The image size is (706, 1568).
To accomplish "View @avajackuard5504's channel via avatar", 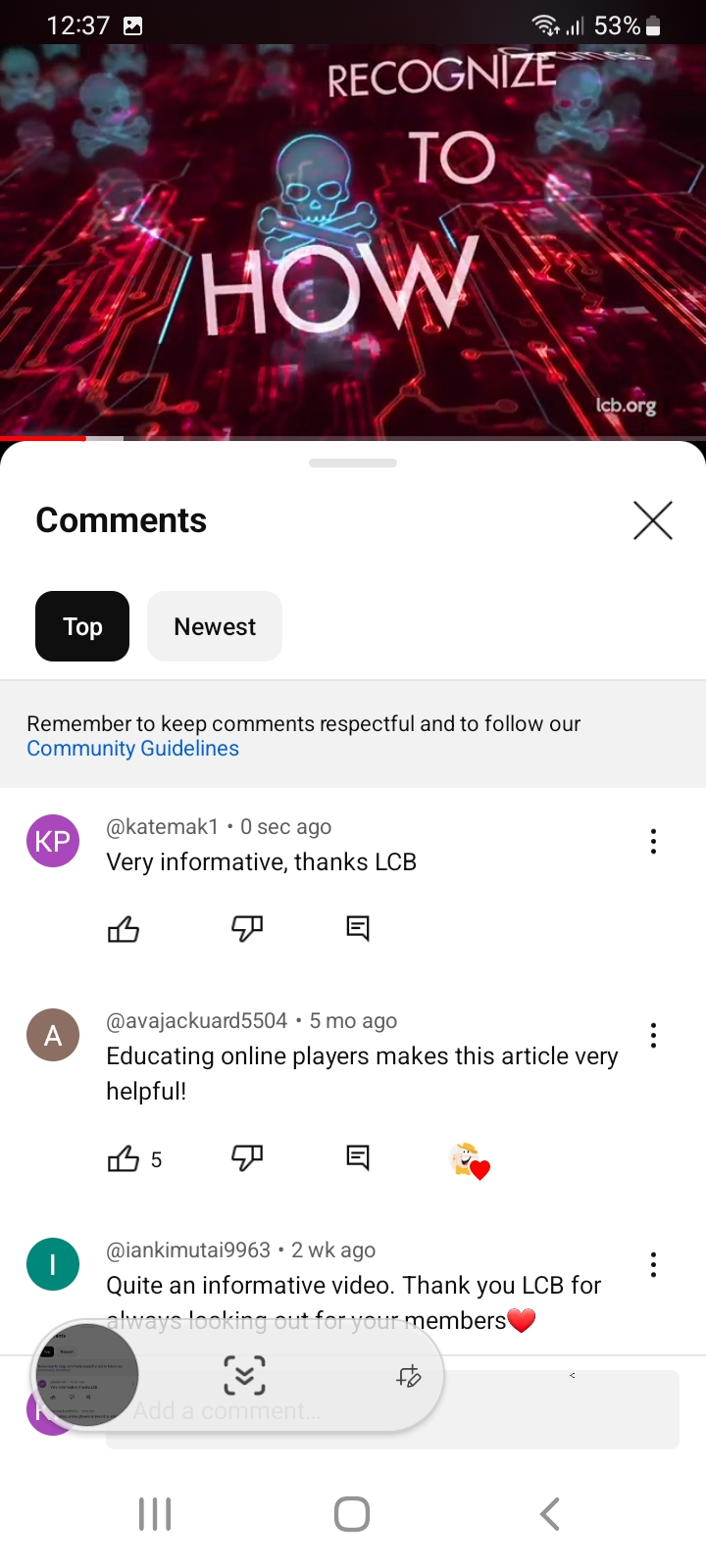I will click(53, 1035).
